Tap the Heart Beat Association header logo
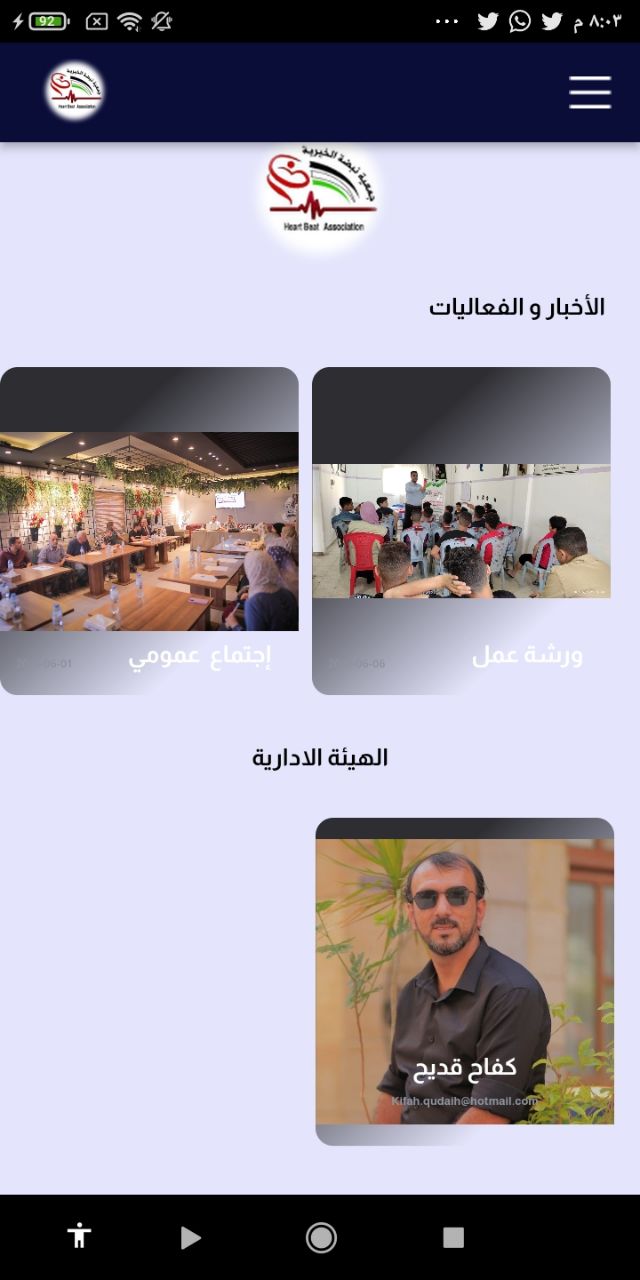 [x=75, y=91]
